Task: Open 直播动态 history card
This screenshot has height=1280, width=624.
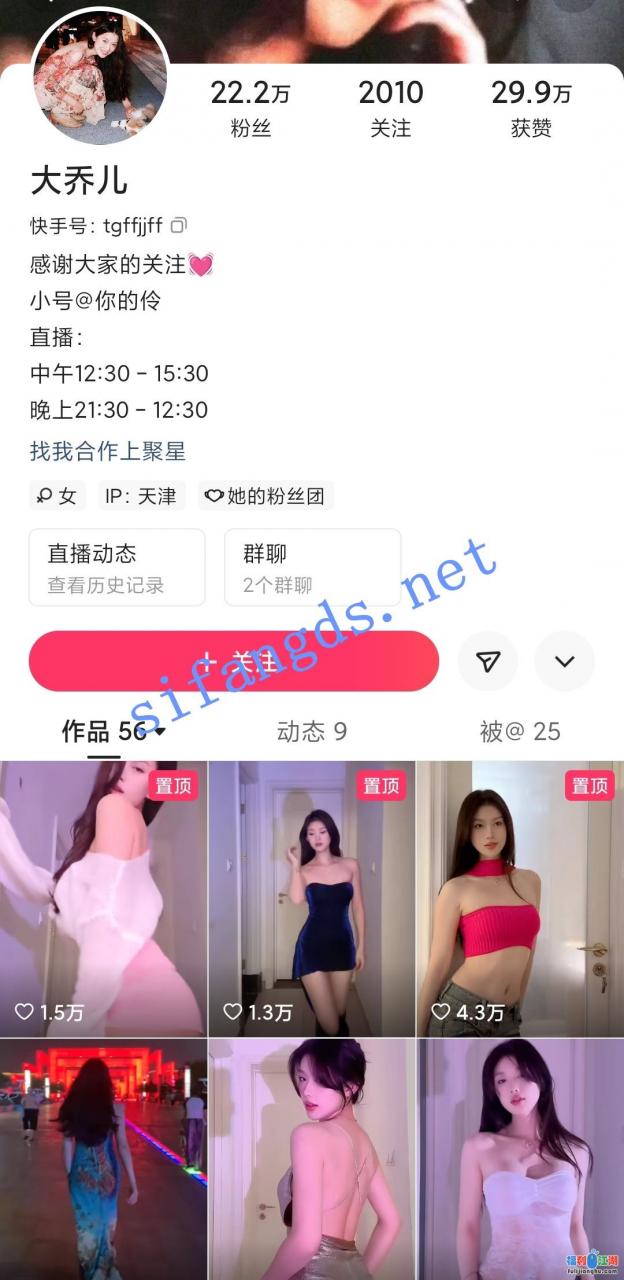Action: [117, 567]
